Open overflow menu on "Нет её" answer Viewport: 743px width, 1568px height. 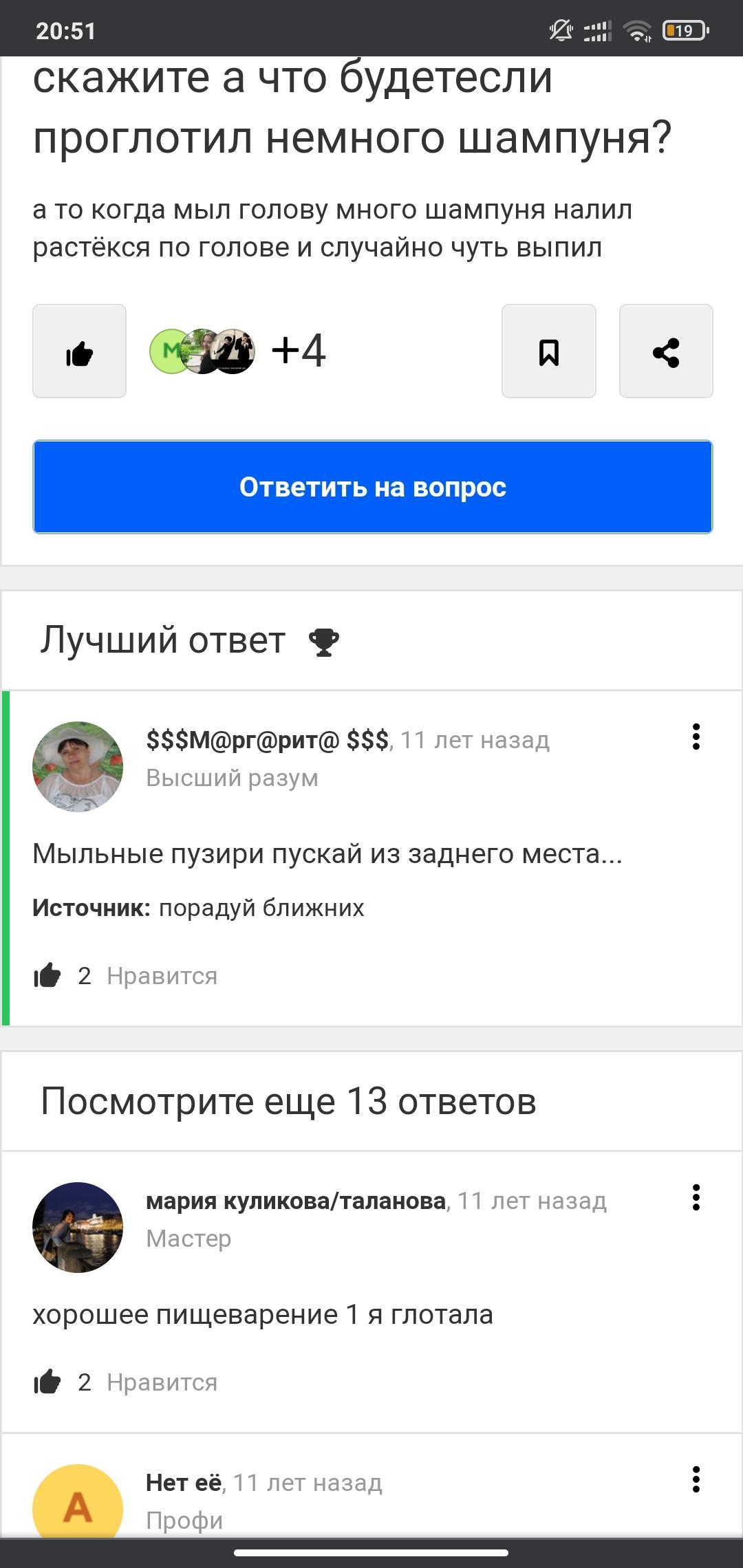696,1479
